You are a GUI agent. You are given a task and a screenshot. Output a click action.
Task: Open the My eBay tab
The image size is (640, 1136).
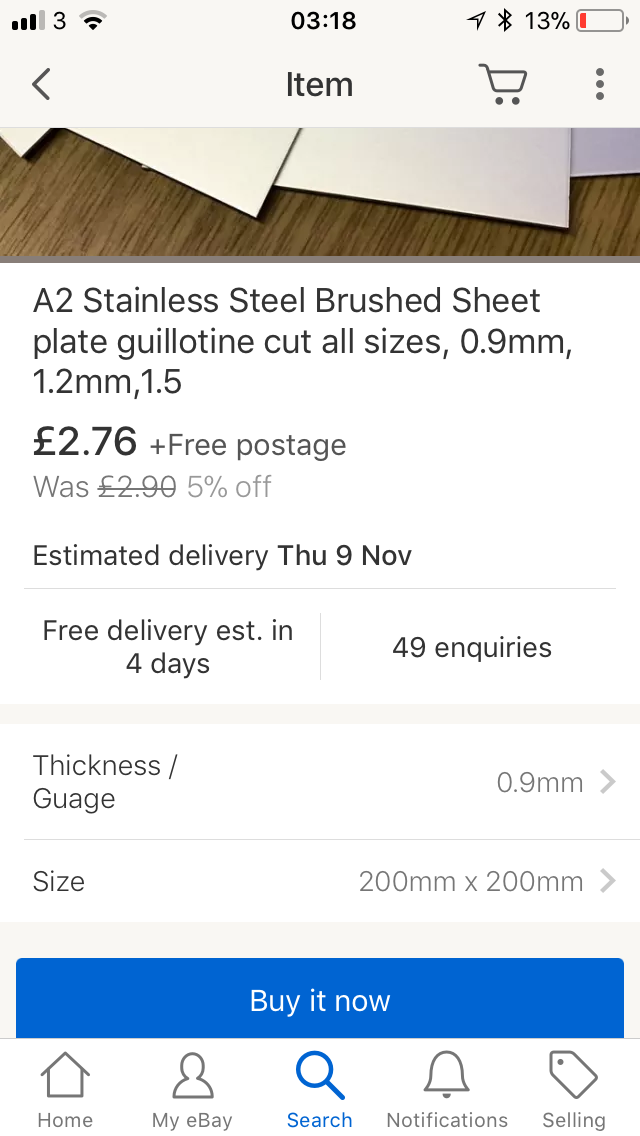192,1090
